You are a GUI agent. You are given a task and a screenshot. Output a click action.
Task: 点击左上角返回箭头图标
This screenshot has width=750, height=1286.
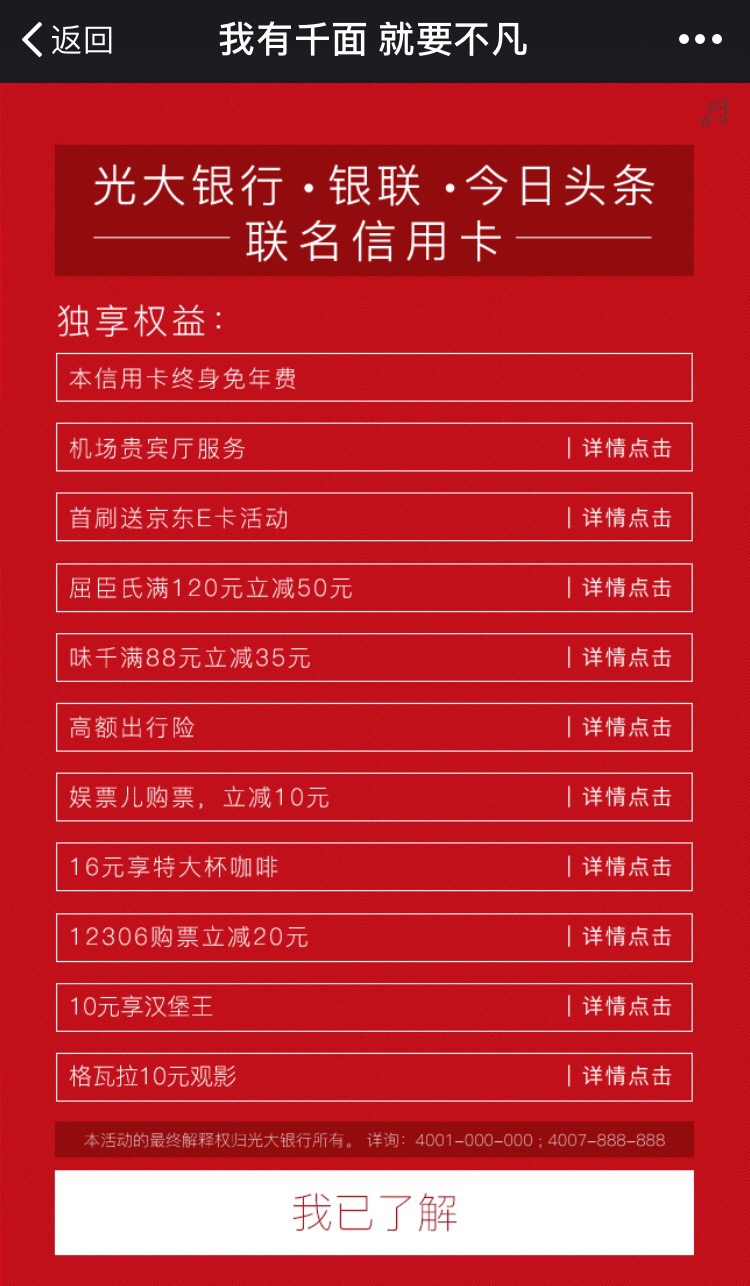coord(28,40)
